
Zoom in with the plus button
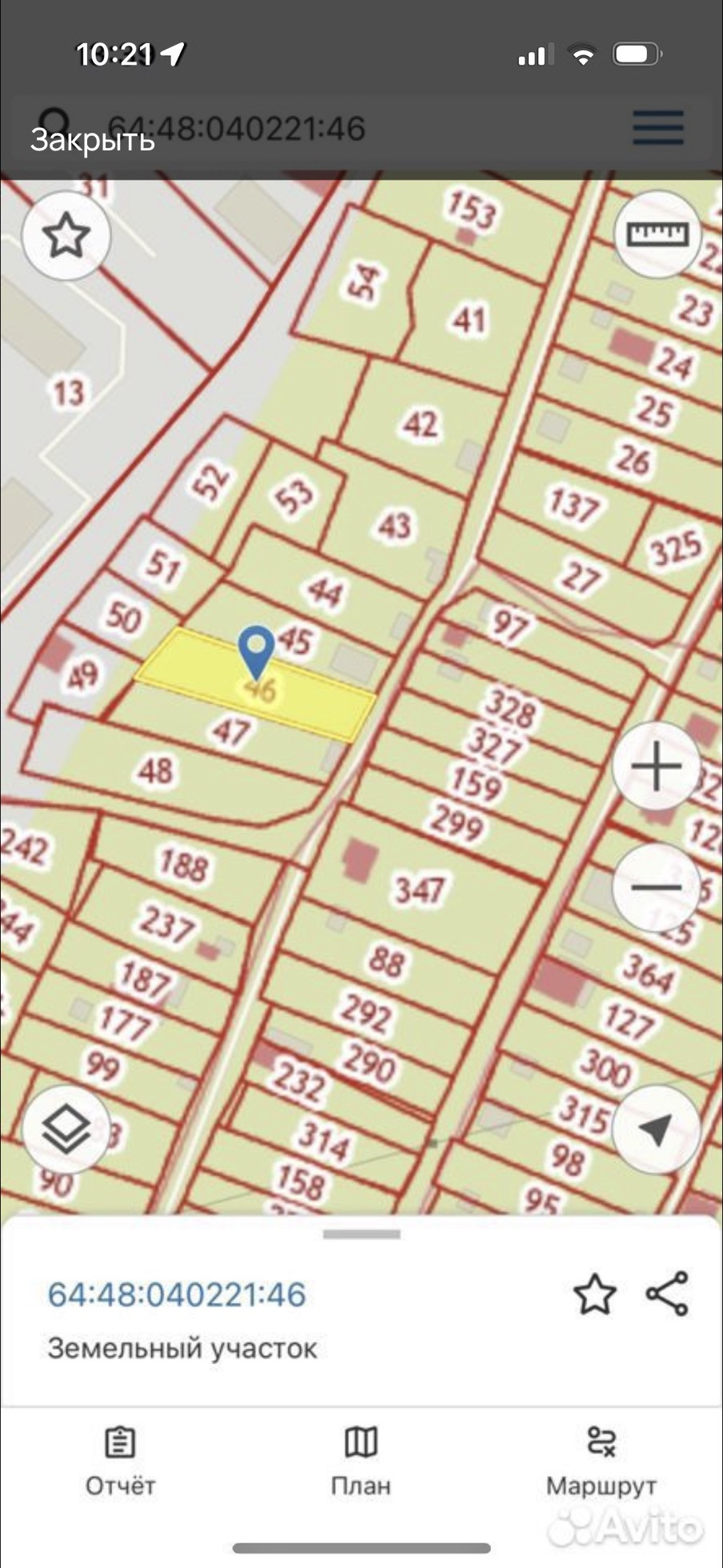click(657, 766)
